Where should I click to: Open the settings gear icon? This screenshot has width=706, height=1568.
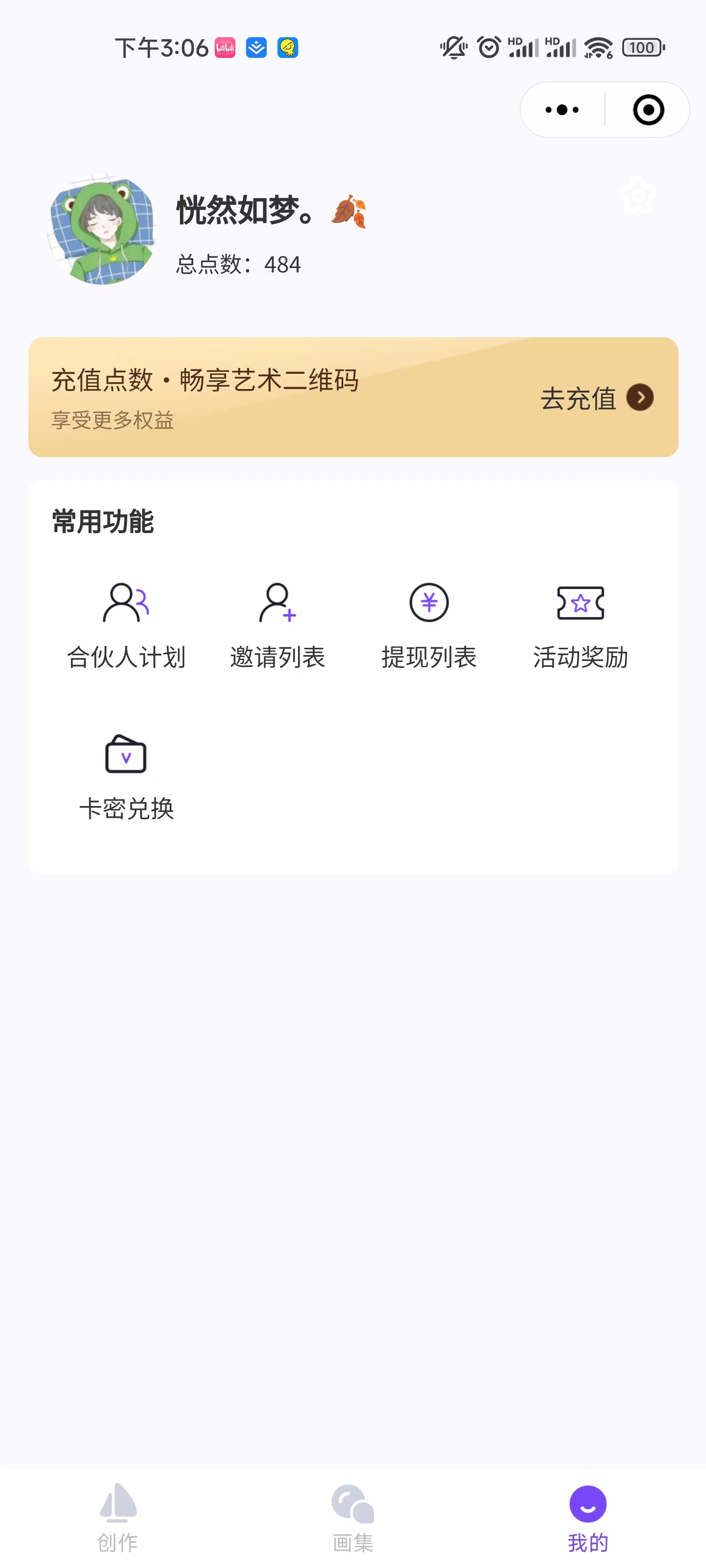[638, 196]
